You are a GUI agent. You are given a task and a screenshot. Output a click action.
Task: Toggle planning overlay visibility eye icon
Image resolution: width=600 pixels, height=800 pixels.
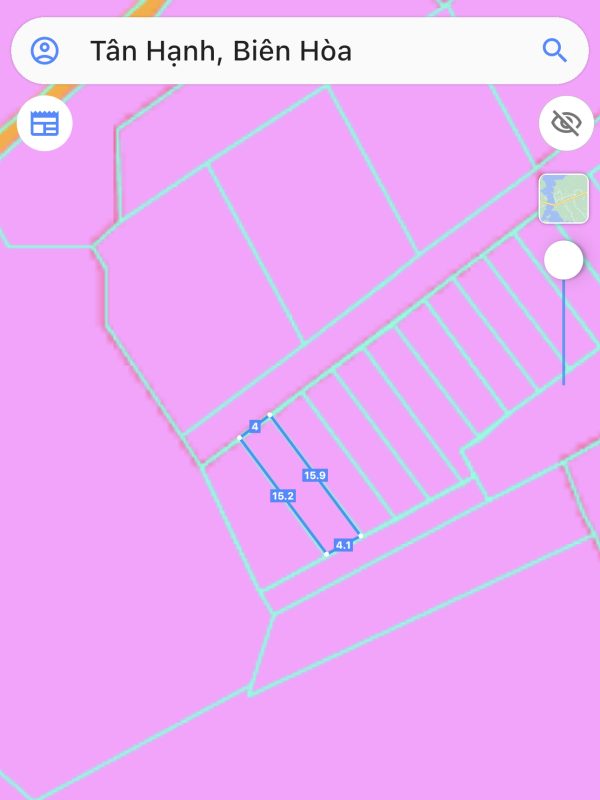[566, 124]
